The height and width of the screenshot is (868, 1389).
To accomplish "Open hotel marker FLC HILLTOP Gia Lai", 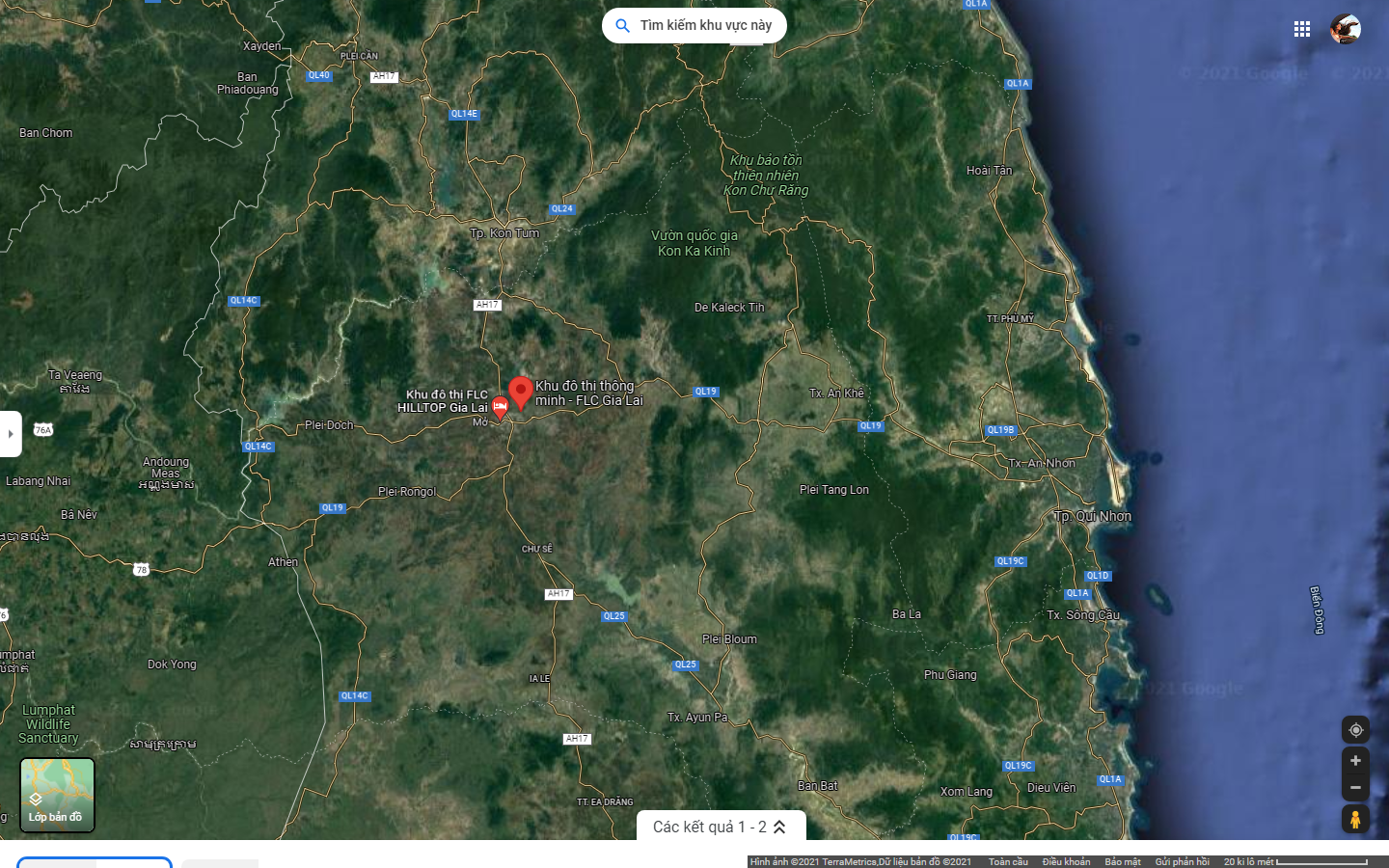I will 500,407.
